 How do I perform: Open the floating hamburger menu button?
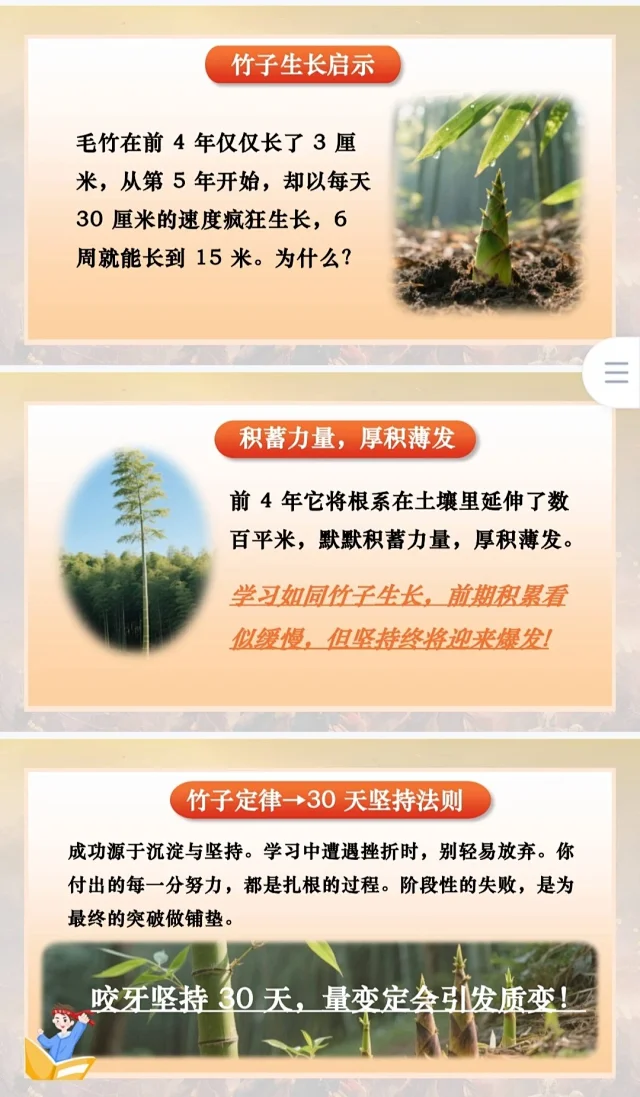tap(616, 373)
